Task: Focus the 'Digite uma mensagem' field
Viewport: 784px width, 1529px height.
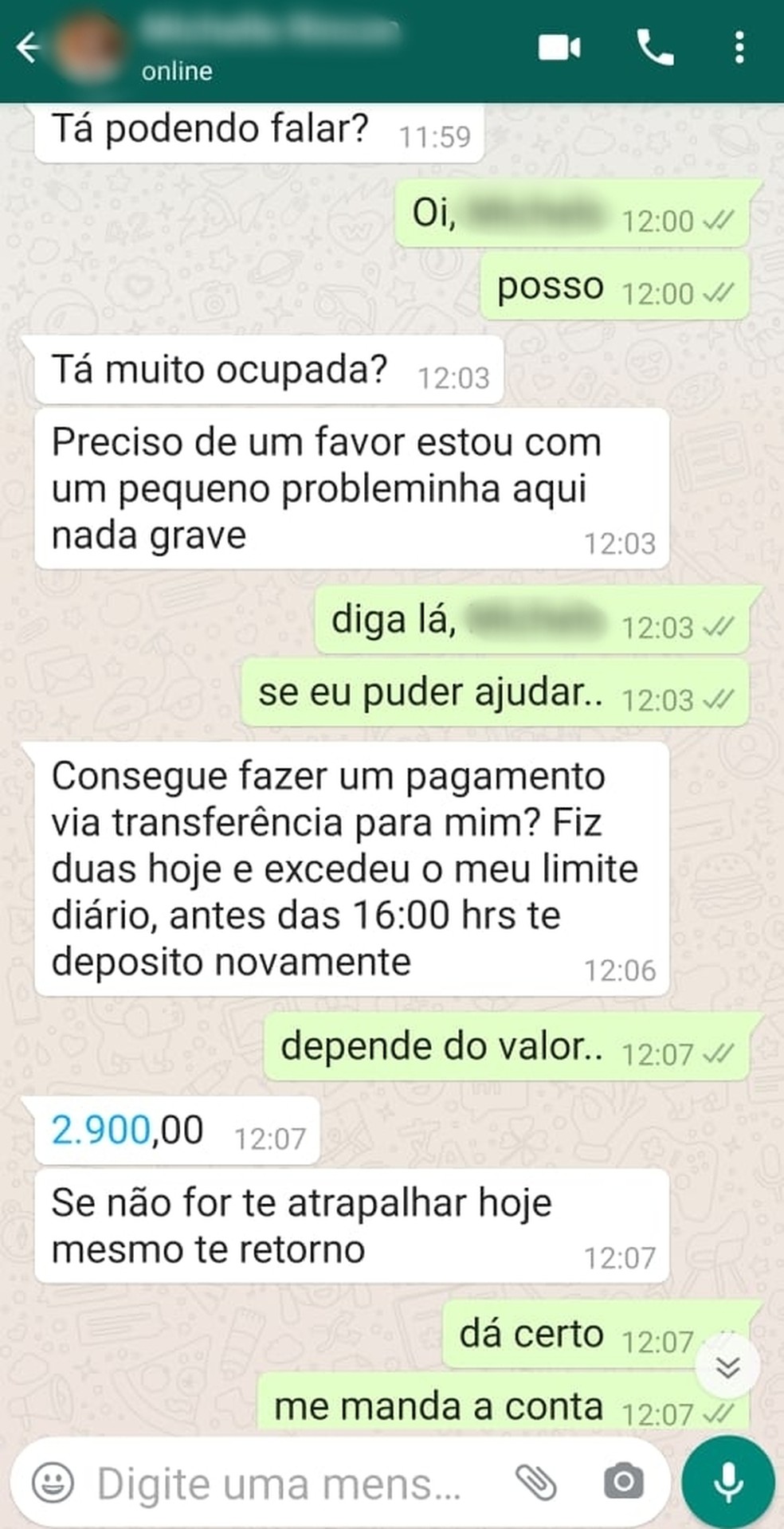Action: 279,1484
